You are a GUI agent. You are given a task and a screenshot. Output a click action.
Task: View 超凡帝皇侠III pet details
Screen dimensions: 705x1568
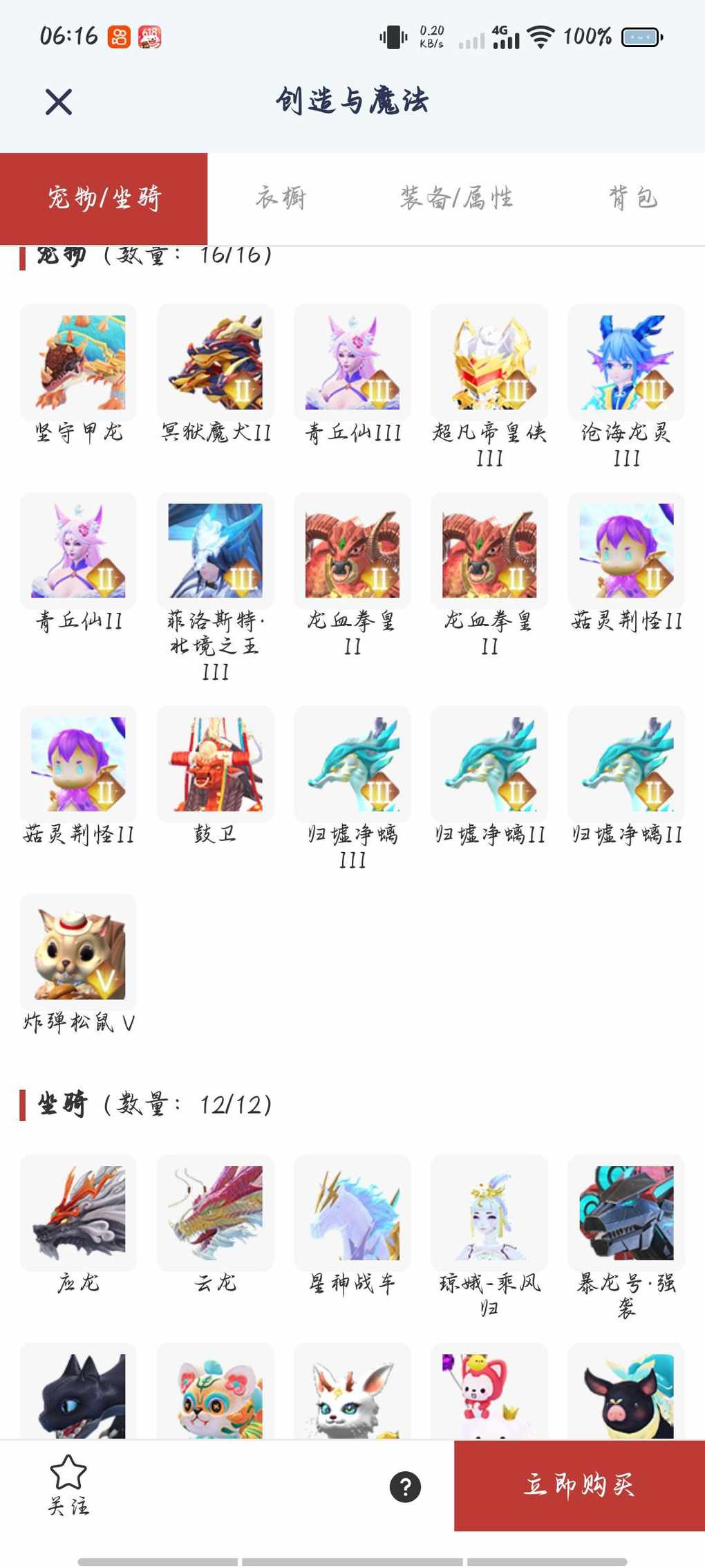coord(489,363)
